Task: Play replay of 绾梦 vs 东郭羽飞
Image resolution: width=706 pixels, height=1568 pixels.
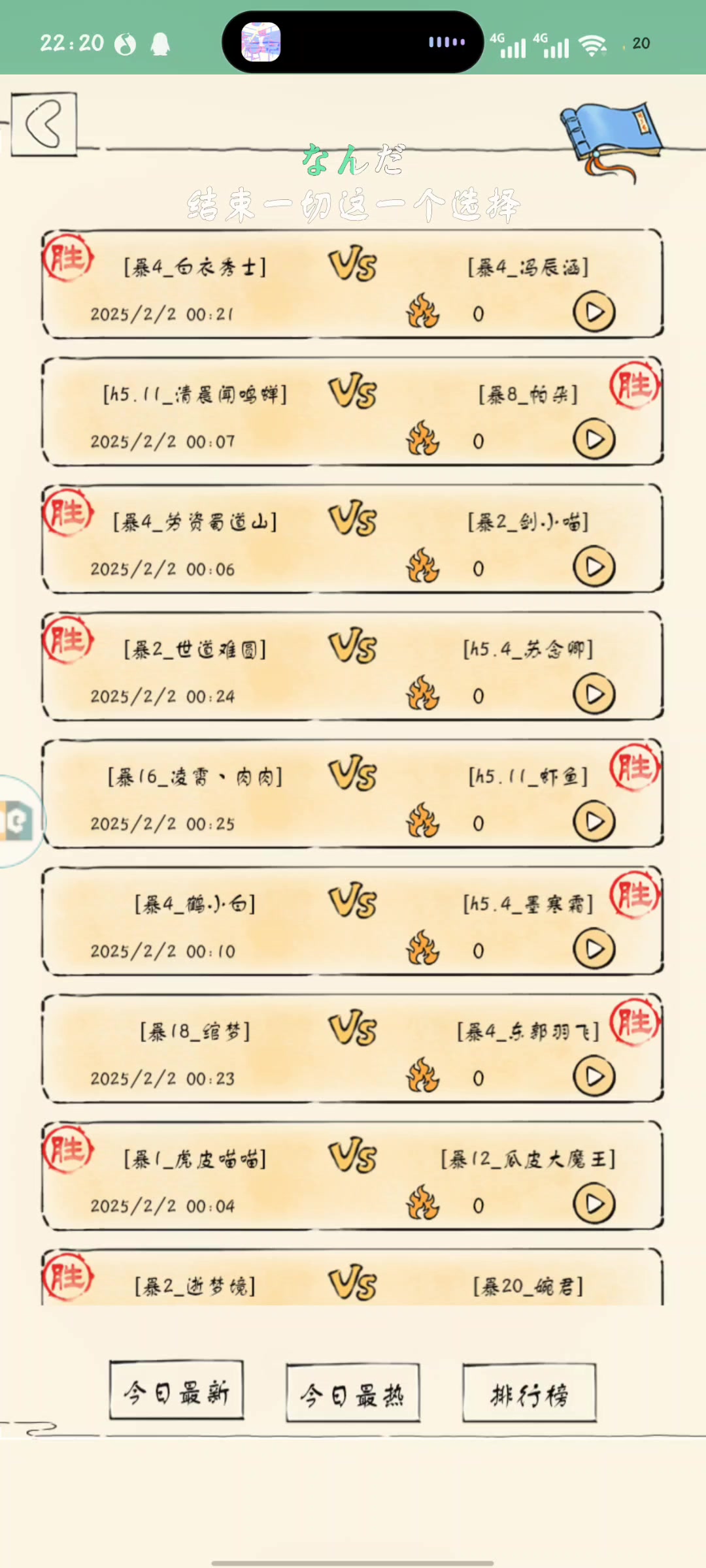Action: pos(594,1077)
